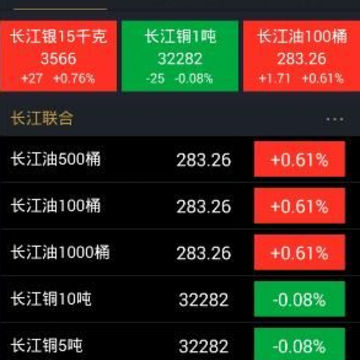Open the 长江油500桶 row
This screenshot has width=360, height=360.
click(180, 159)
